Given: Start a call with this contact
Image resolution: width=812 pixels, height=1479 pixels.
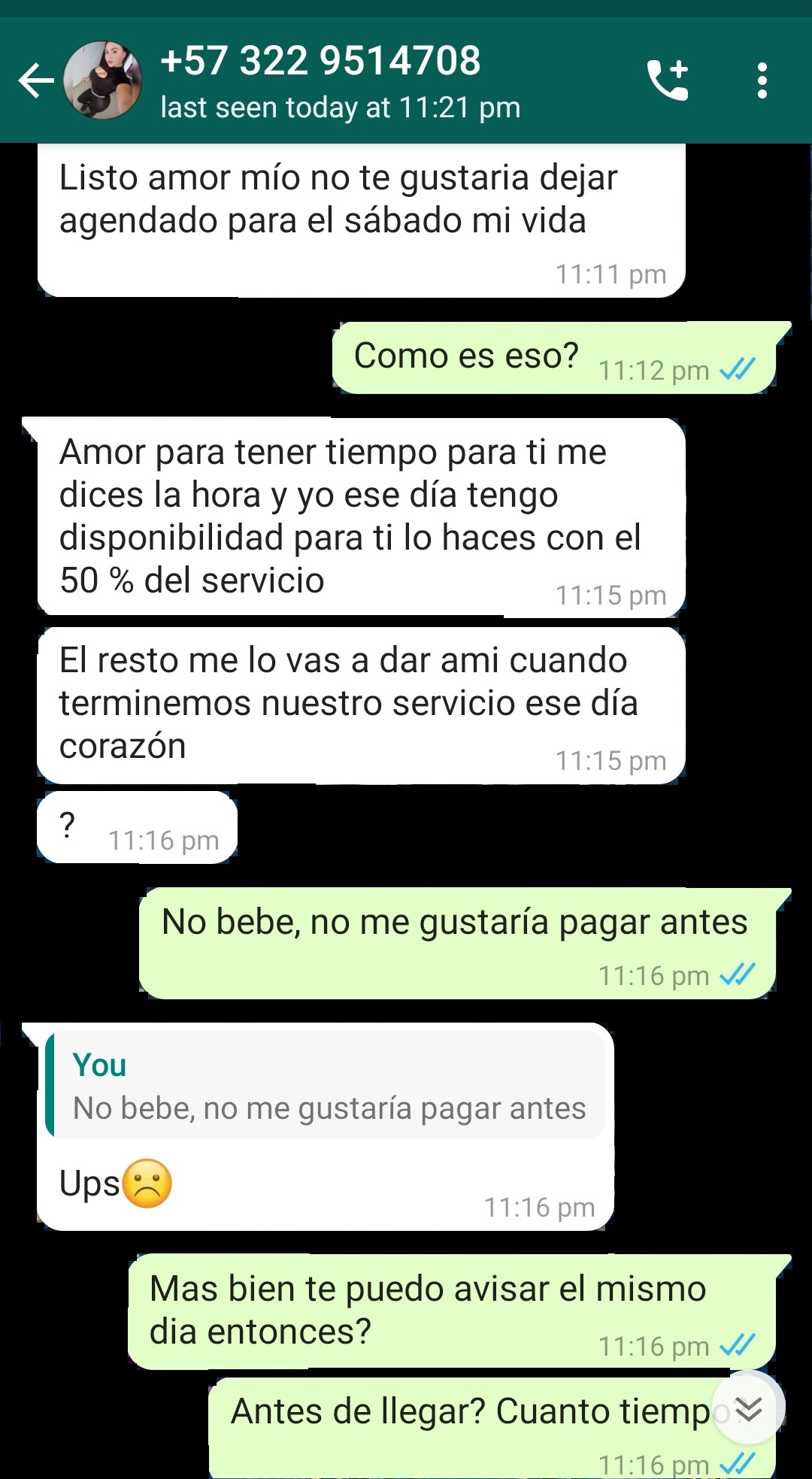Looking at the screenshot, I should tap(668, 80).
